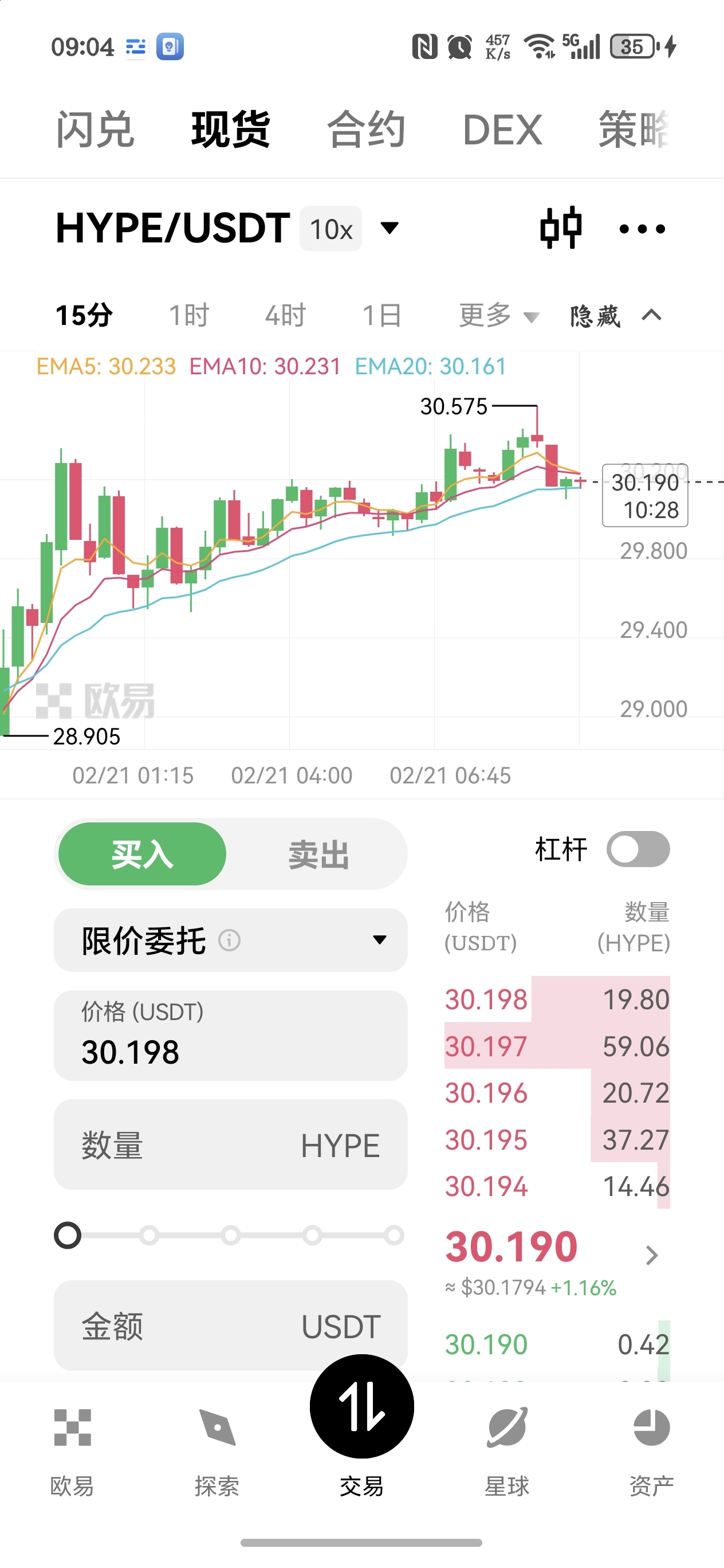The image size is (724, 1568).
Task: Collapse the chart with 隐藏
Action: tap(615, 315)
